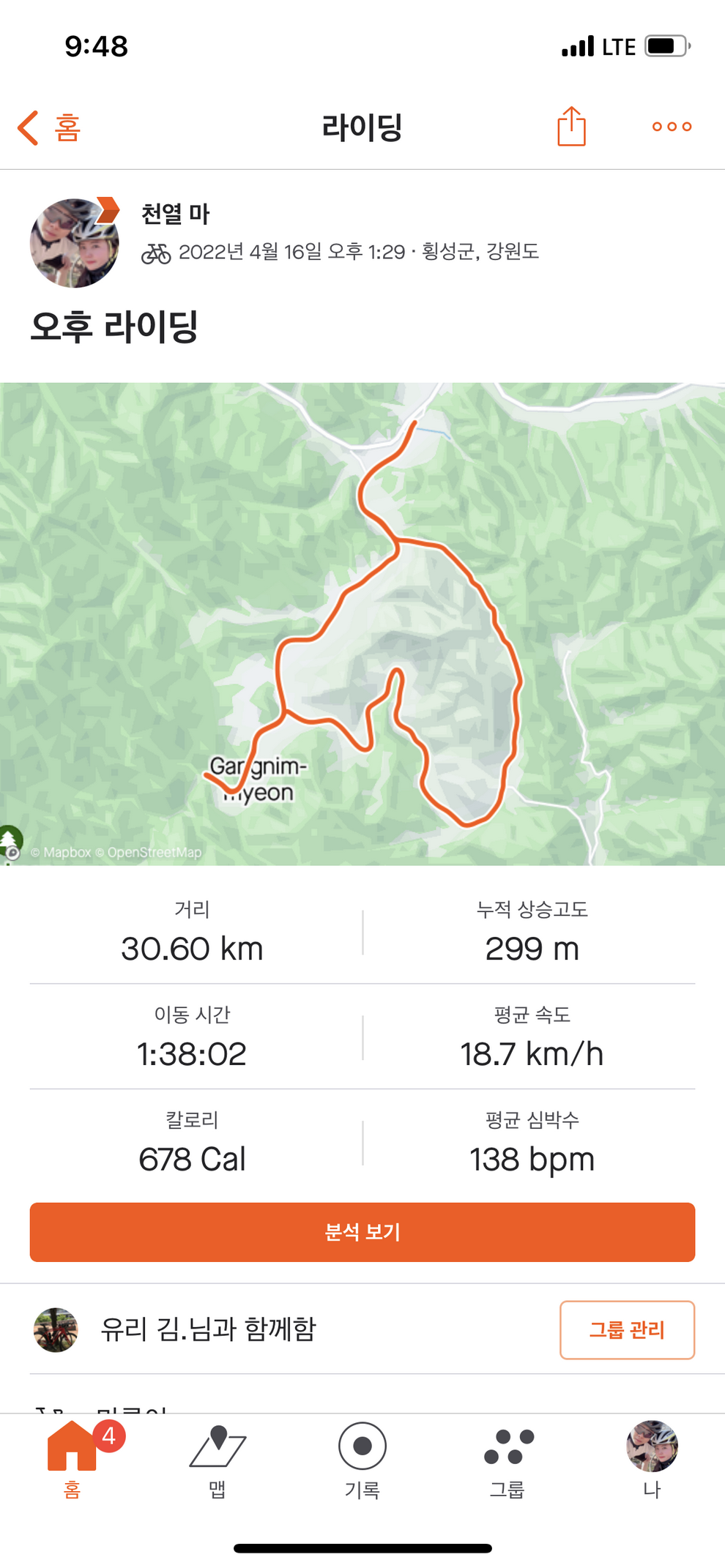Switch to the 맵 tab
This screenshot has width=725, height=1568.
(218, 1458)
